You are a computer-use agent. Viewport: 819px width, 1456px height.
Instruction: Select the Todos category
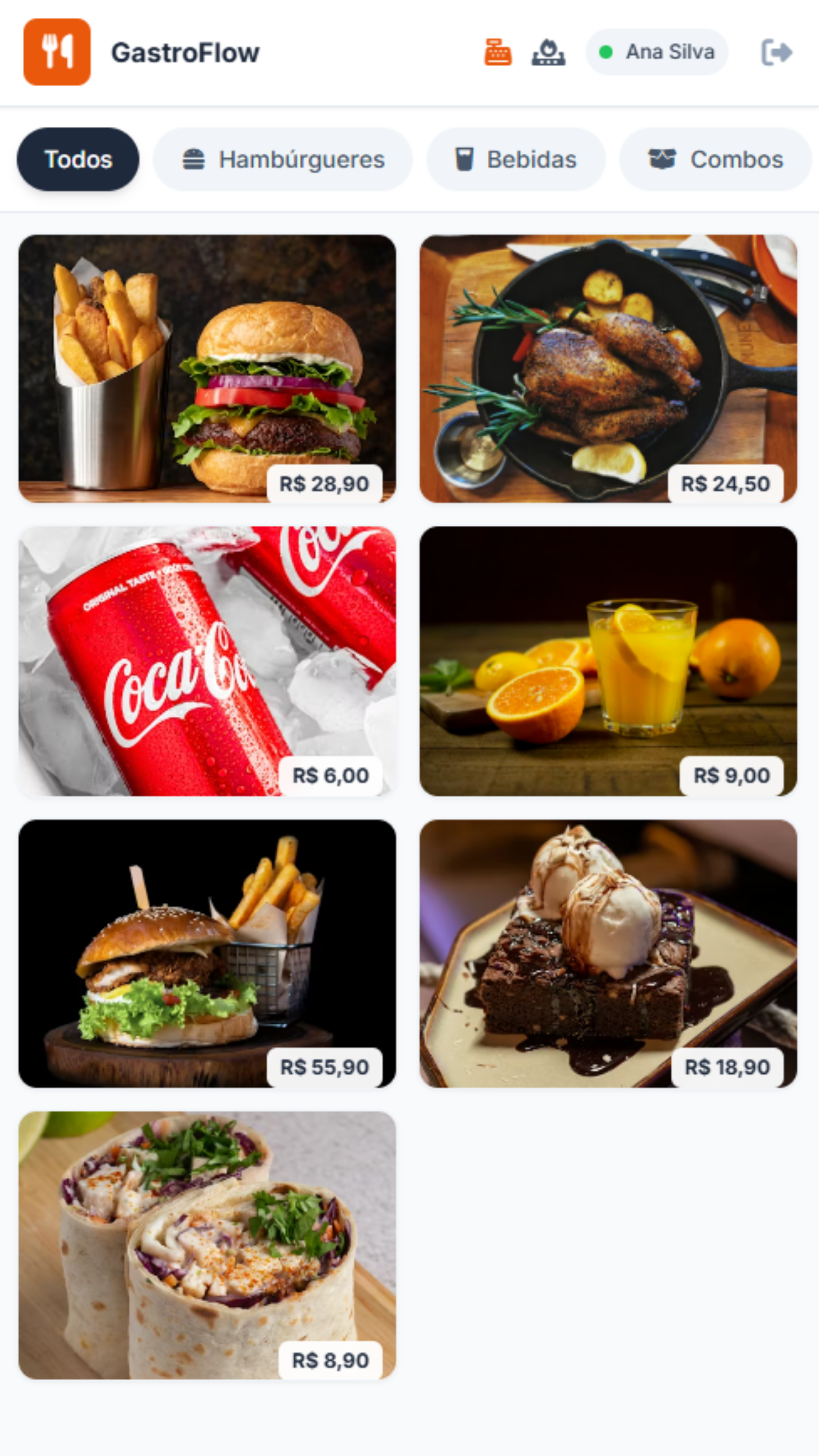pos(78,159)
